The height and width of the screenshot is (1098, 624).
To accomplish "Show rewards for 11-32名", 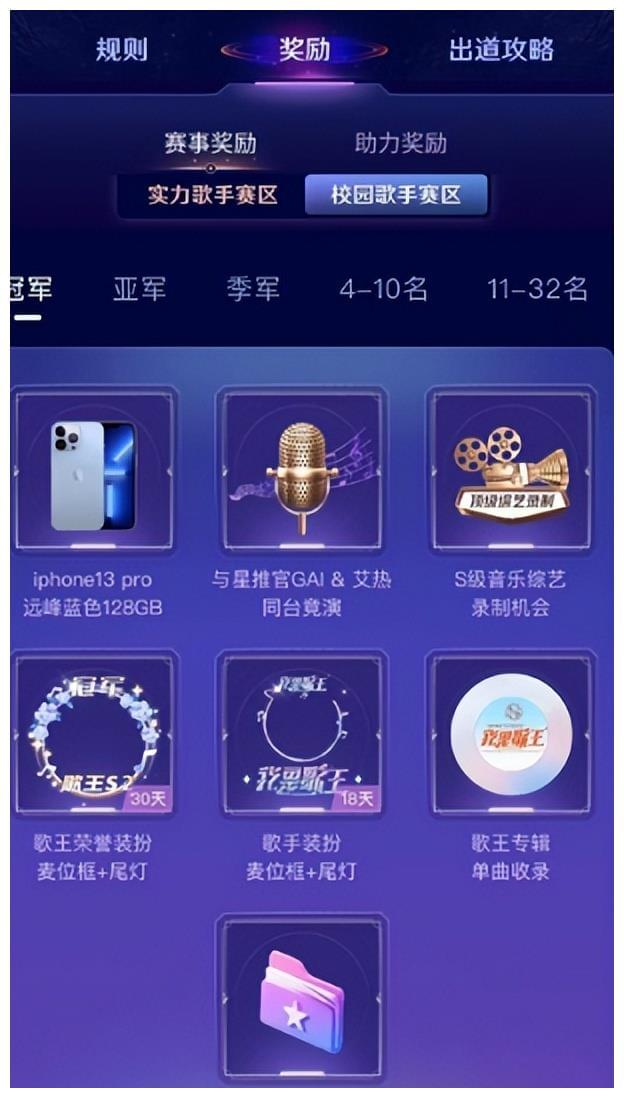I will point(537,288).
